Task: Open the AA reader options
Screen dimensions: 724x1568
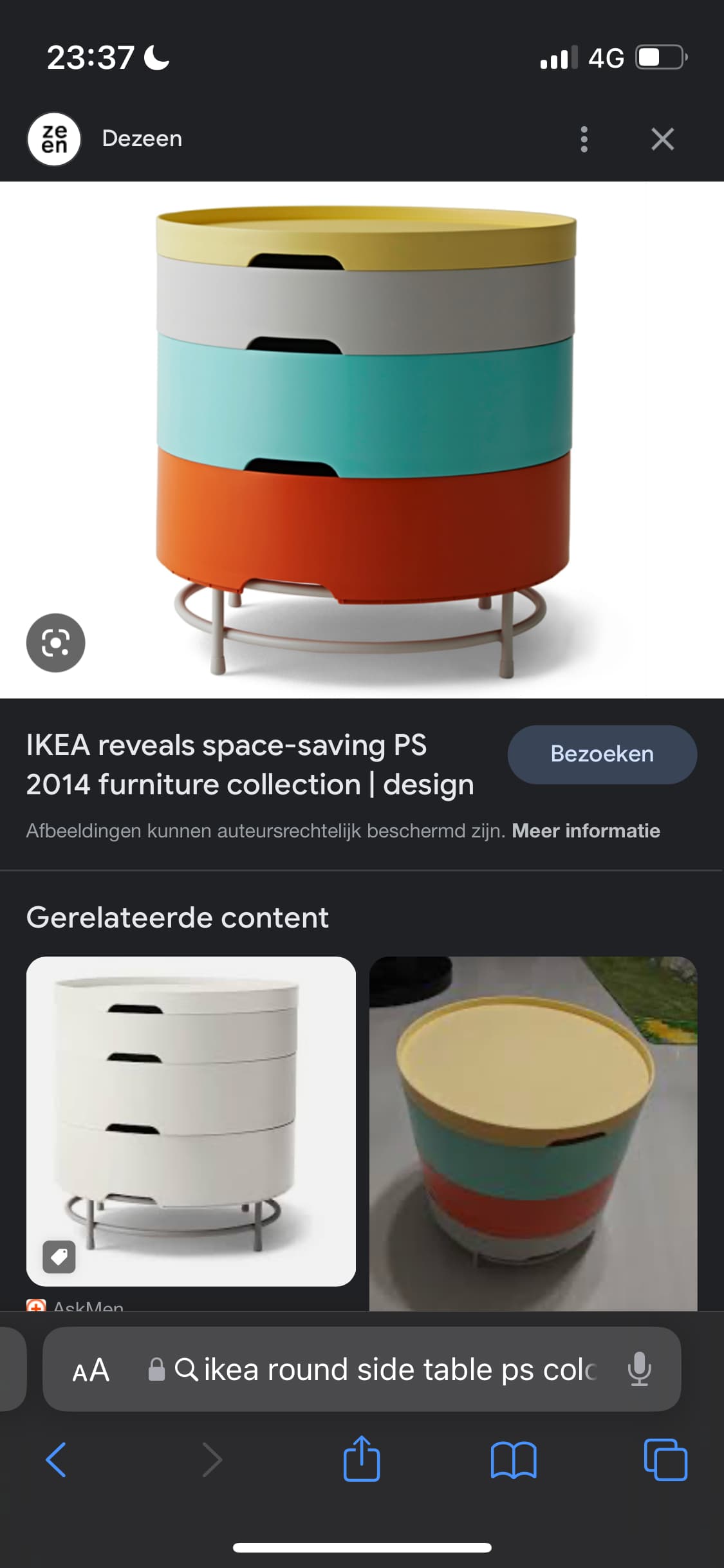Action: [x=91, y=1370]
